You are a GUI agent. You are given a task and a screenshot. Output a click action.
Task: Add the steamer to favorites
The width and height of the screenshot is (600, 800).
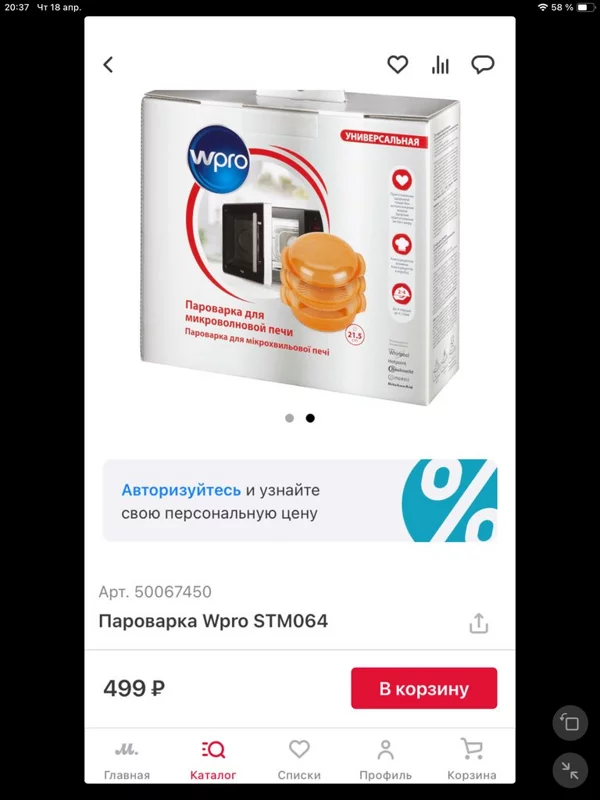click(x=398, y=65)
